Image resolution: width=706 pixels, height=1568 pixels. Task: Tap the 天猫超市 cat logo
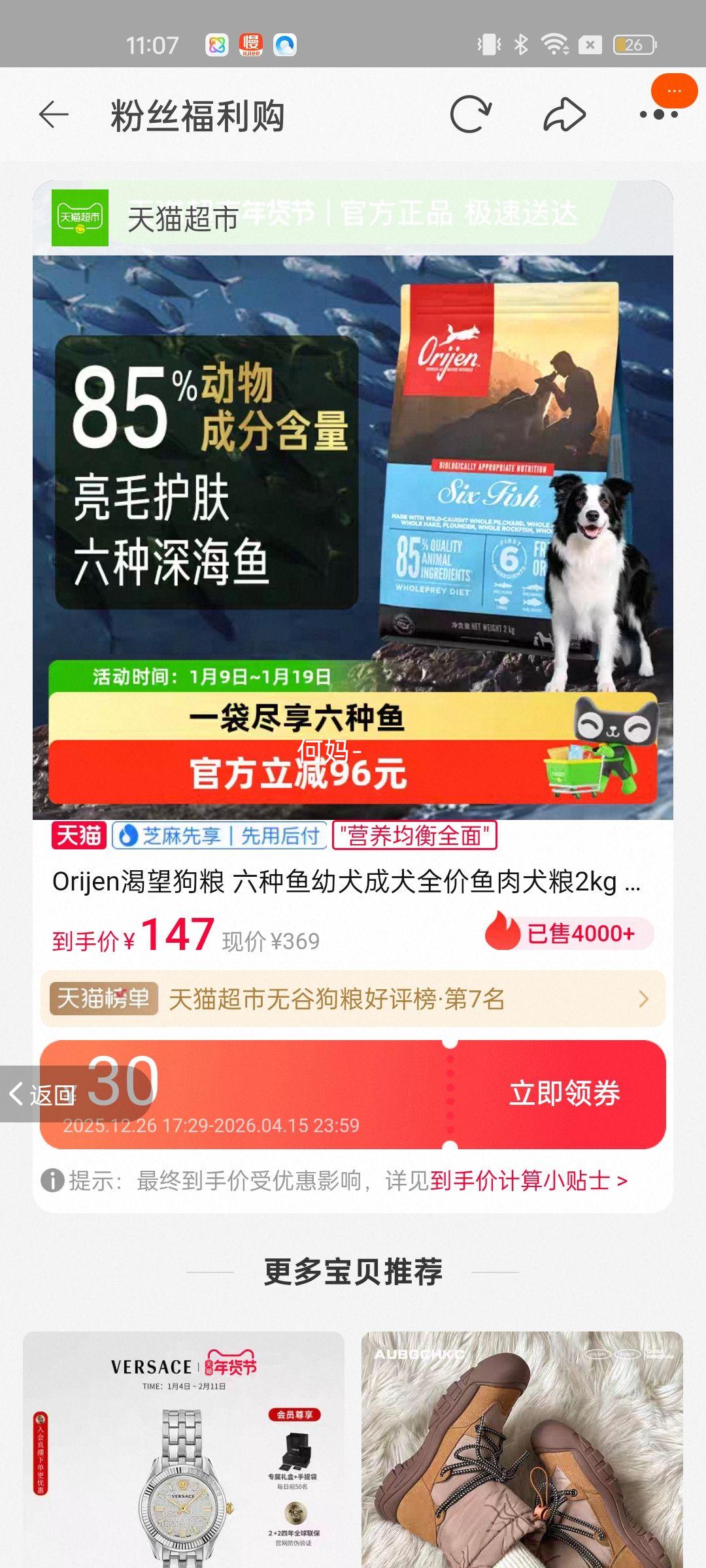click(x=81, y=218)
